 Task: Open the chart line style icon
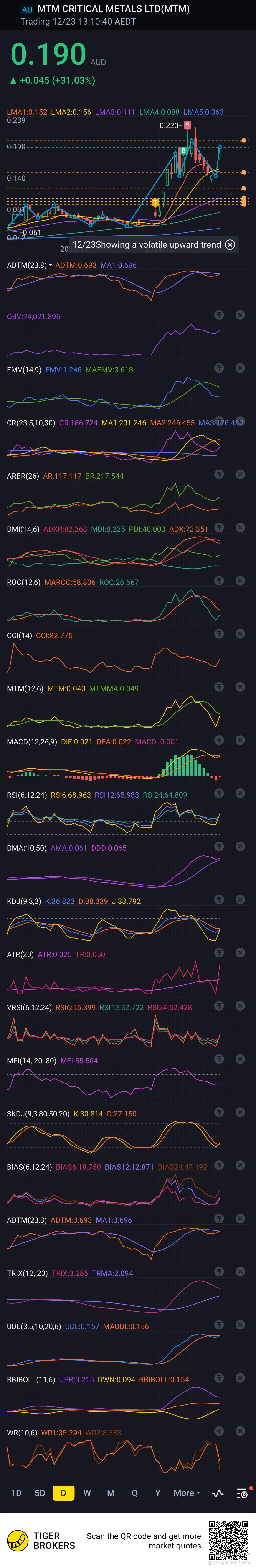tap(218, 1493)
